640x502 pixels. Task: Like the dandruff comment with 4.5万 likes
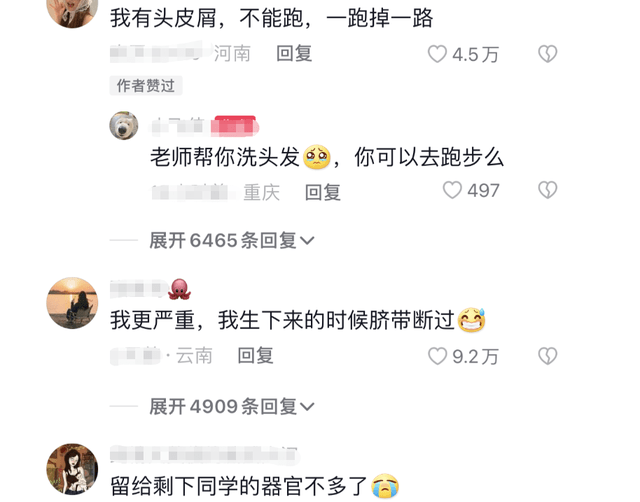[438, 54]
